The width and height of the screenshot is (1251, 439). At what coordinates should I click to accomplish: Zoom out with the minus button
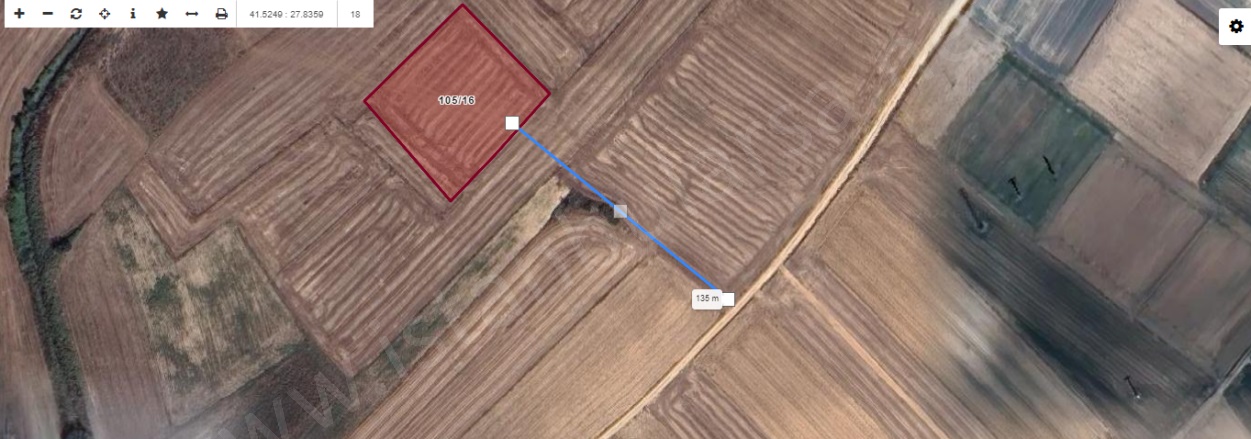(47, 14)
